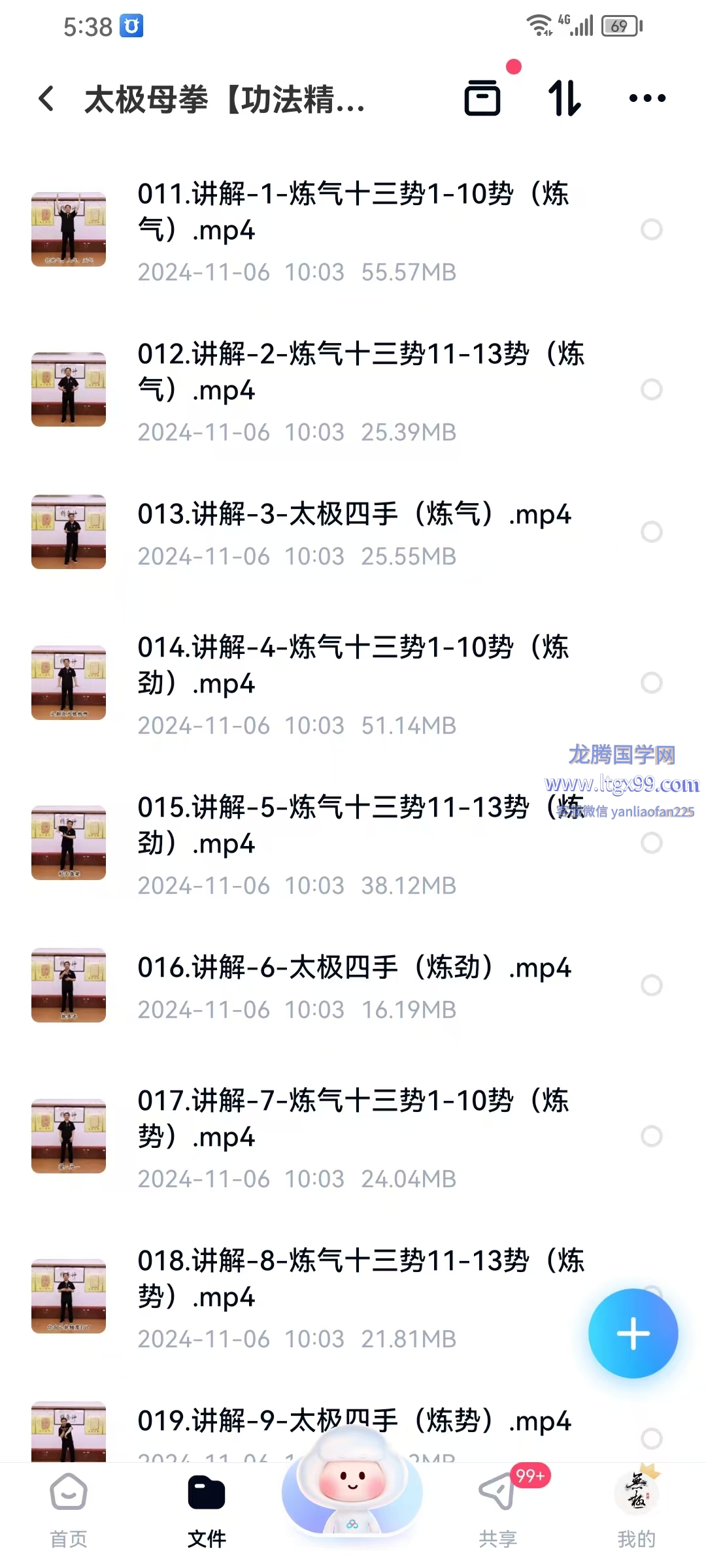Viewport: 706px width, 1568px height.
Task: Open video 011.讲解-1-炼气十三势1-10势（炼气）
Action: tap(353, 212)
